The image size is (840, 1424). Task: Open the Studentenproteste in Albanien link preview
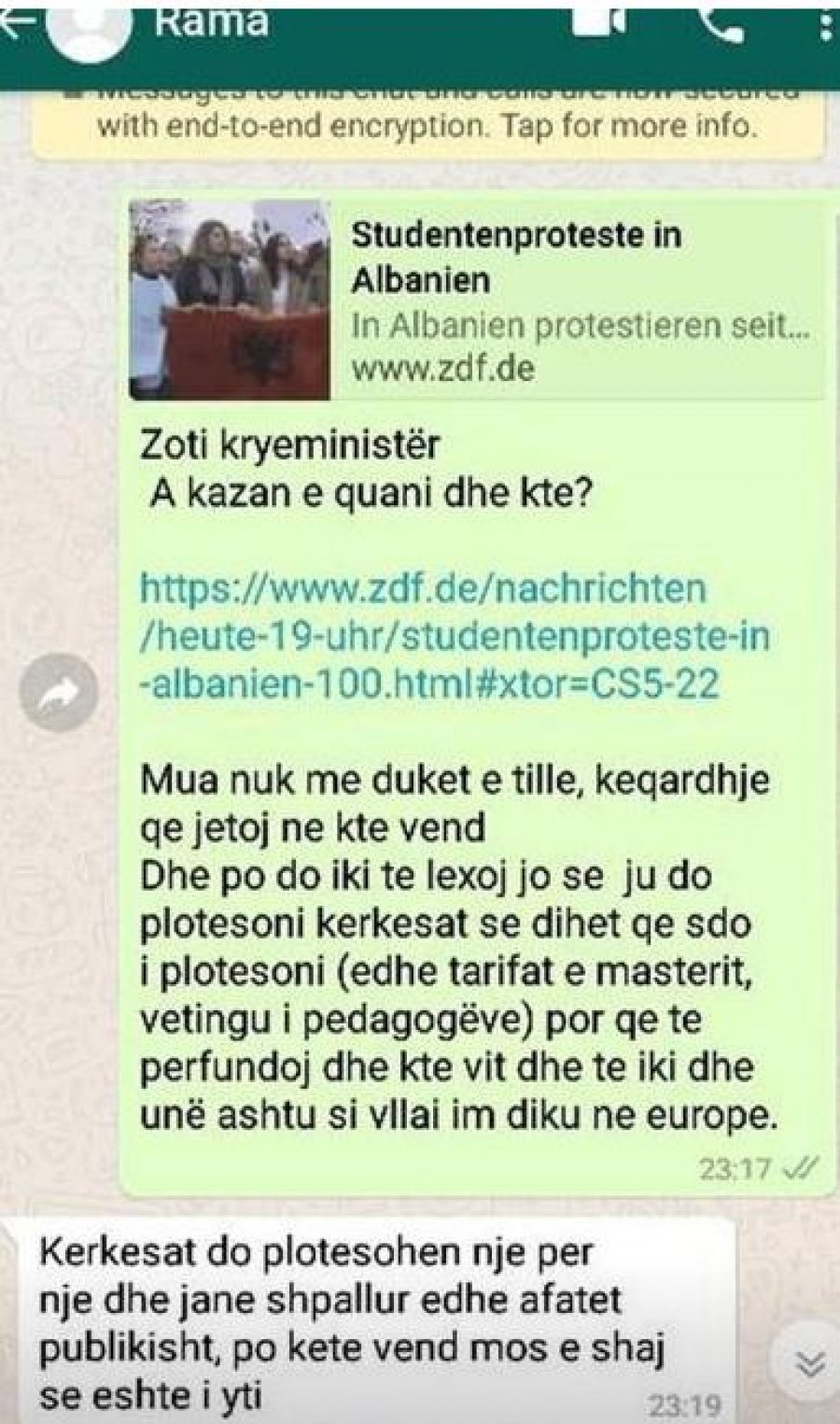point(476,301)
